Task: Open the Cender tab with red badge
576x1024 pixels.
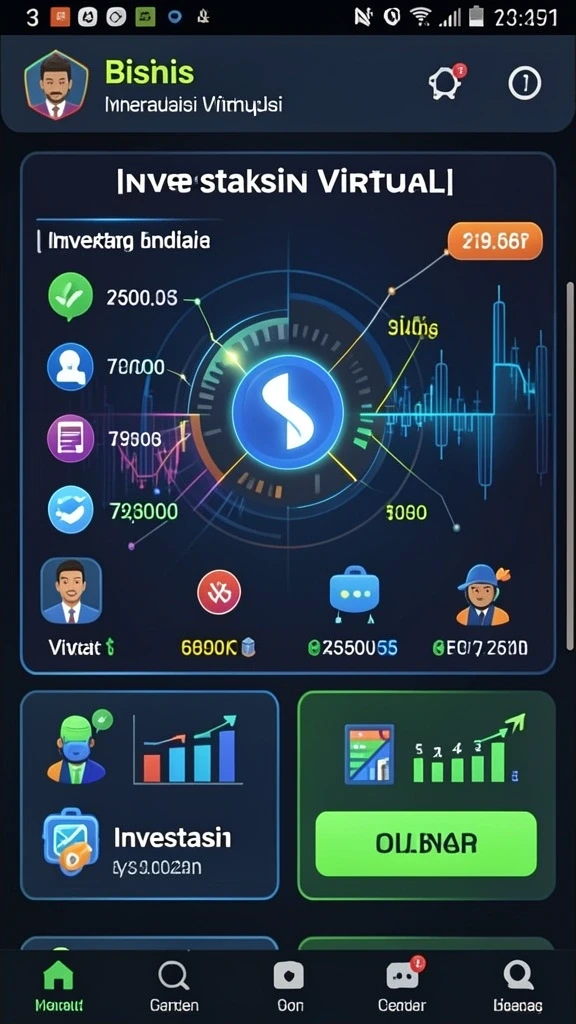Action: (402, 986)
